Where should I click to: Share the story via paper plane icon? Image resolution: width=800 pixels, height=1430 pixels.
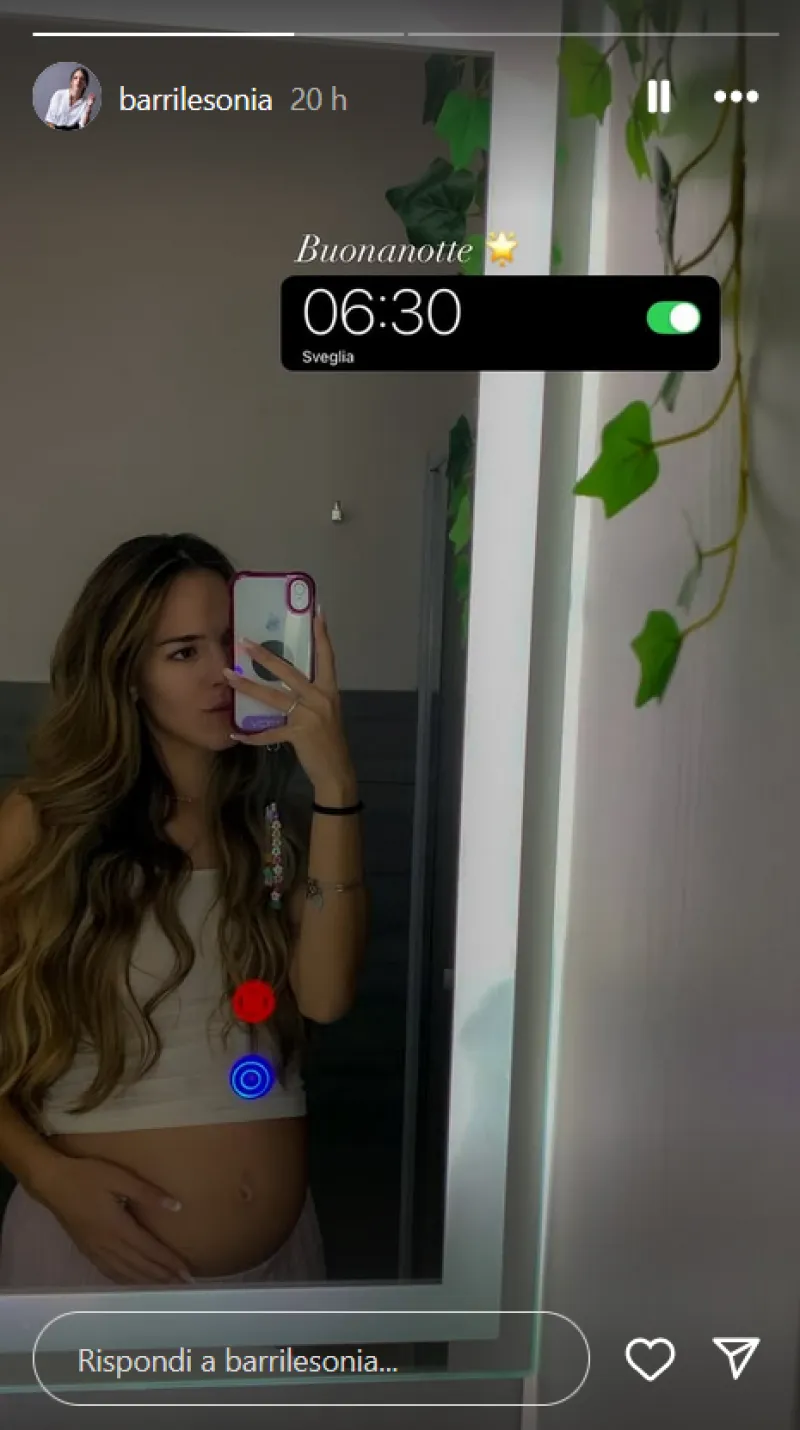[737, 1358]
